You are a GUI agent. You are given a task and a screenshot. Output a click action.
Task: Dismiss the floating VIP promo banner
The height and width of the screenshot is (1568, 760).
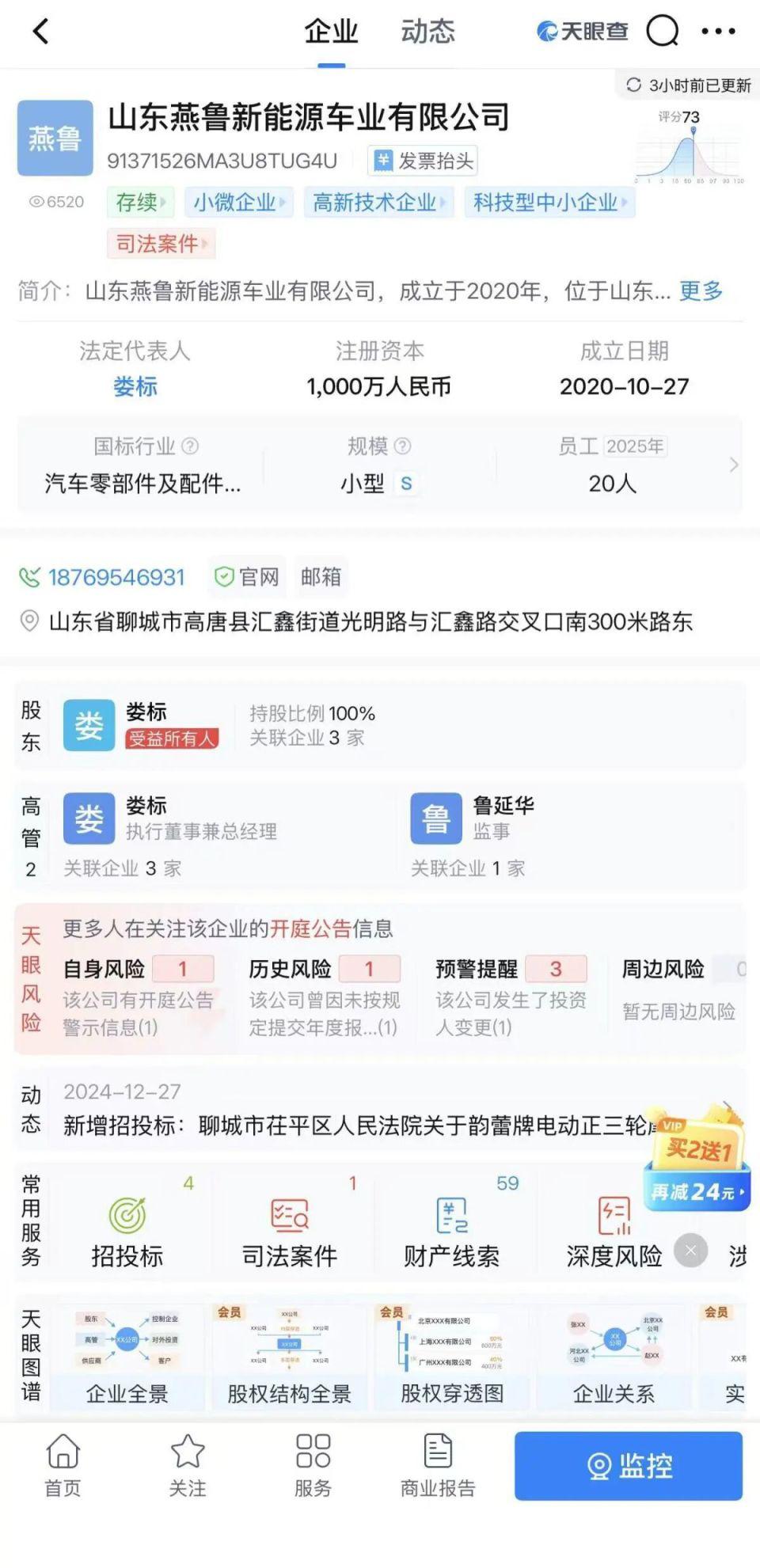pyautogui.click(x=690, y=1251)
